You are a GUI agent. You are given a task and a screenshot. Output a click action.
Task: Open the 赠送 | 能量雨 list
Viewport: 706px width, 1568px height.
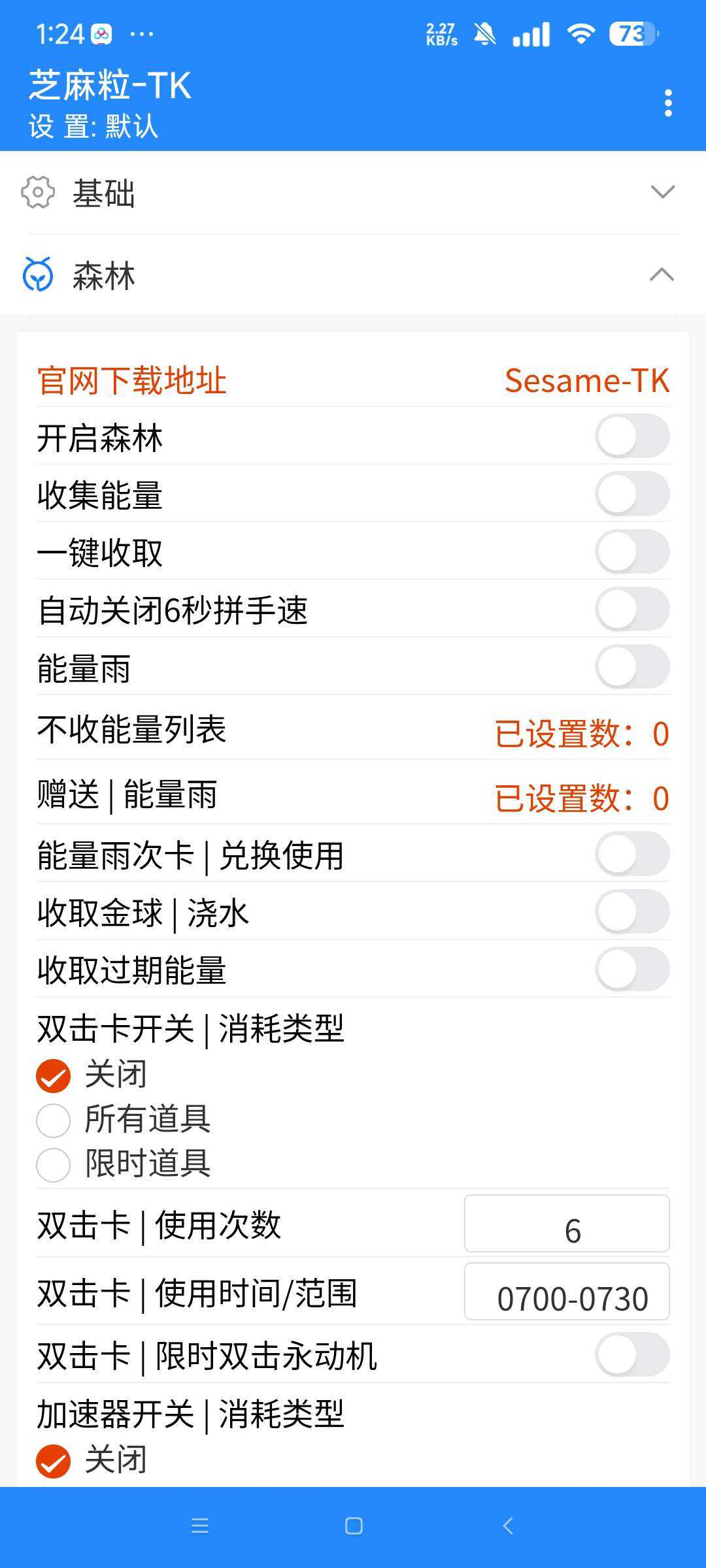[353, 796]
